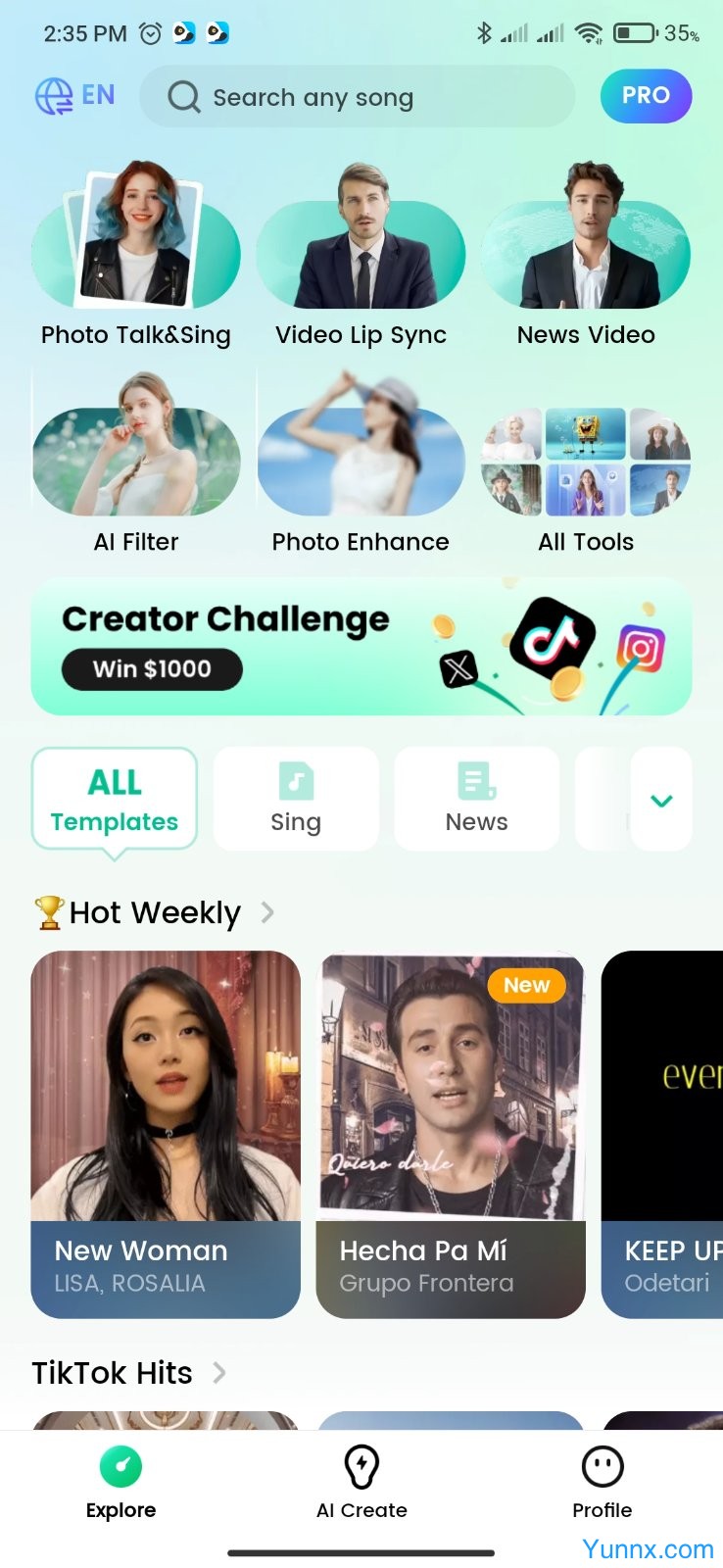723x1568 pixels.
Task: Open the Hot Weekly section
Action: tap(157, 912)
